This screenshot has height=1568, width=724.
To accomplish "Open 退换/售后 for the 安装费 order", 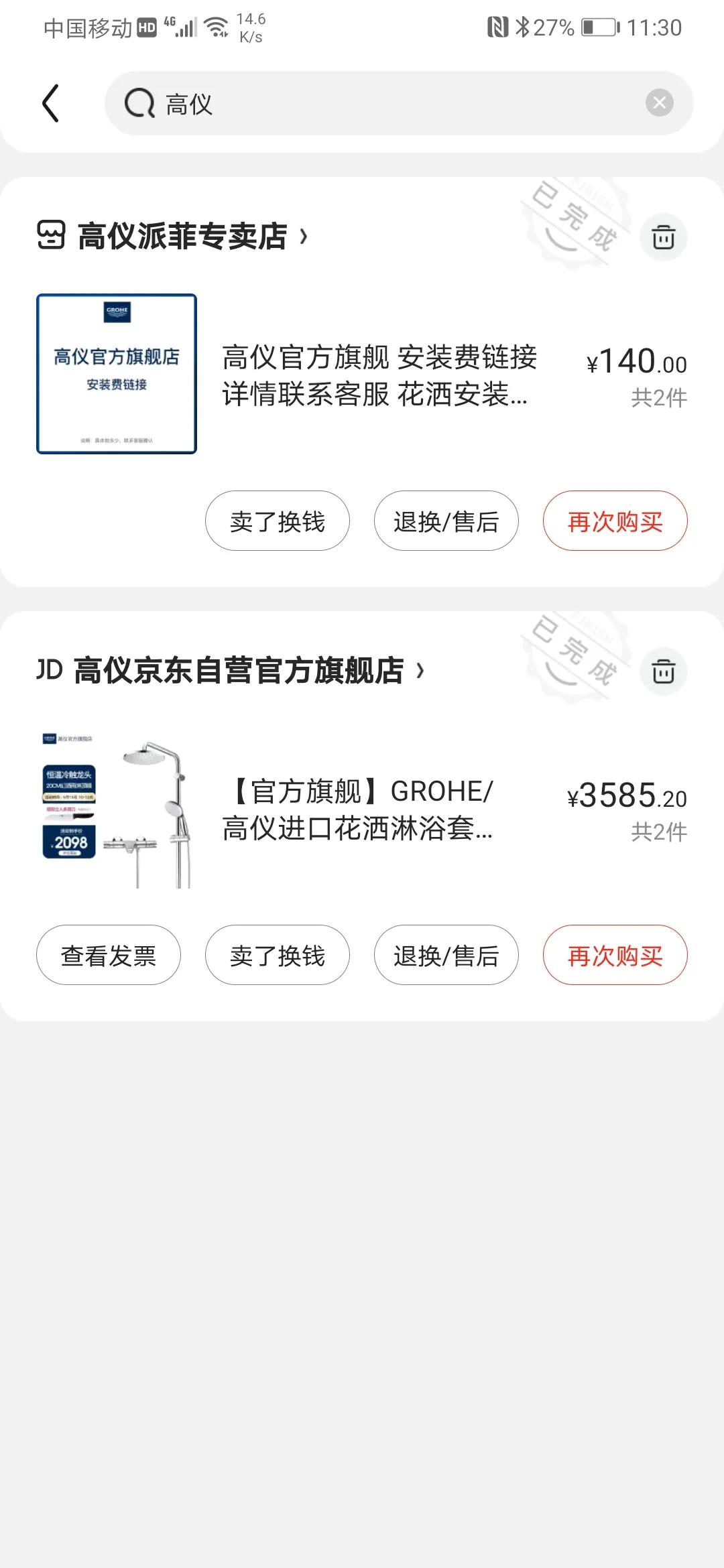I will click(446, 521).
